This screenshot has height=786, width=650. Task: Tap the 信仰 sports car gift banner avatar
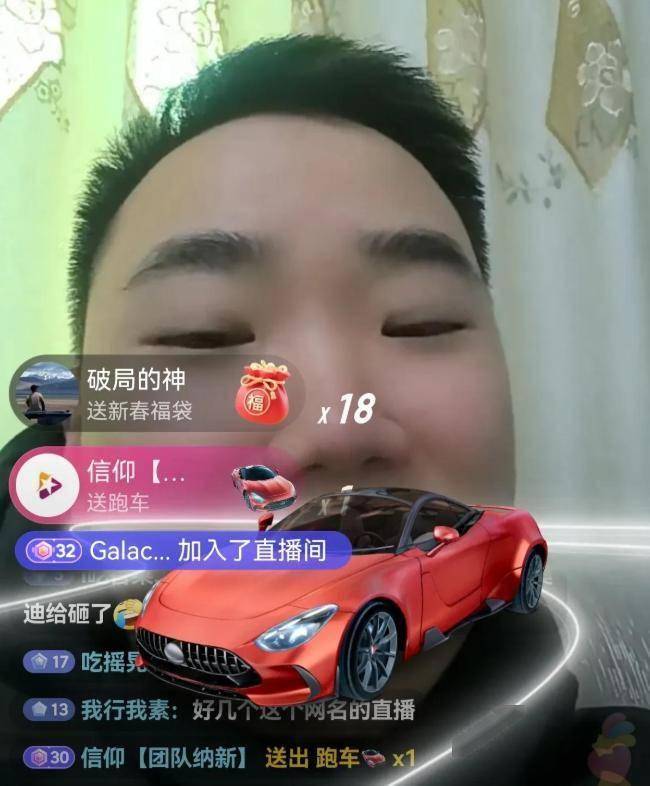coord(43,487)
